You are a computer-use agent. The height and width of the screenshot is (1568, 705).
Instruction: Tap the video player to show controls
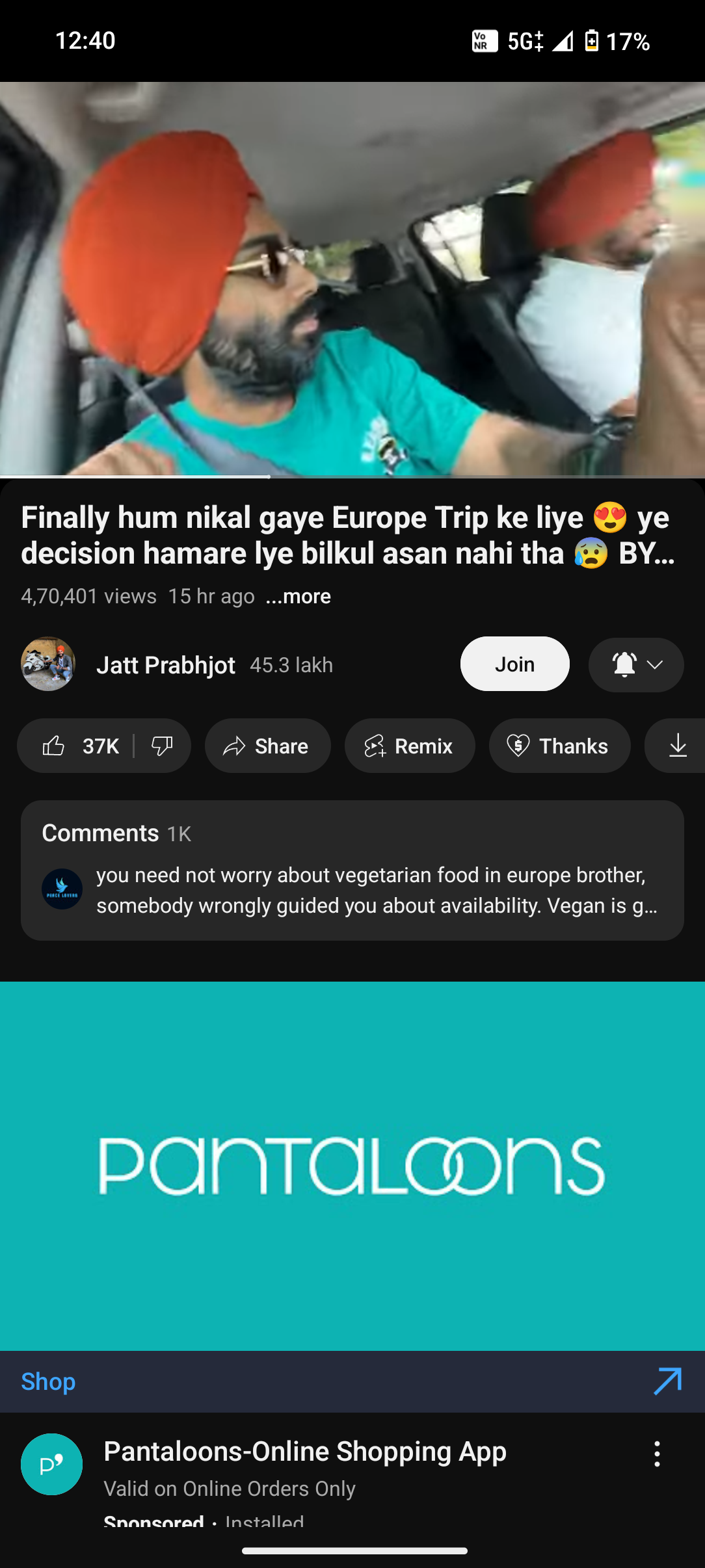click(352, 280)
